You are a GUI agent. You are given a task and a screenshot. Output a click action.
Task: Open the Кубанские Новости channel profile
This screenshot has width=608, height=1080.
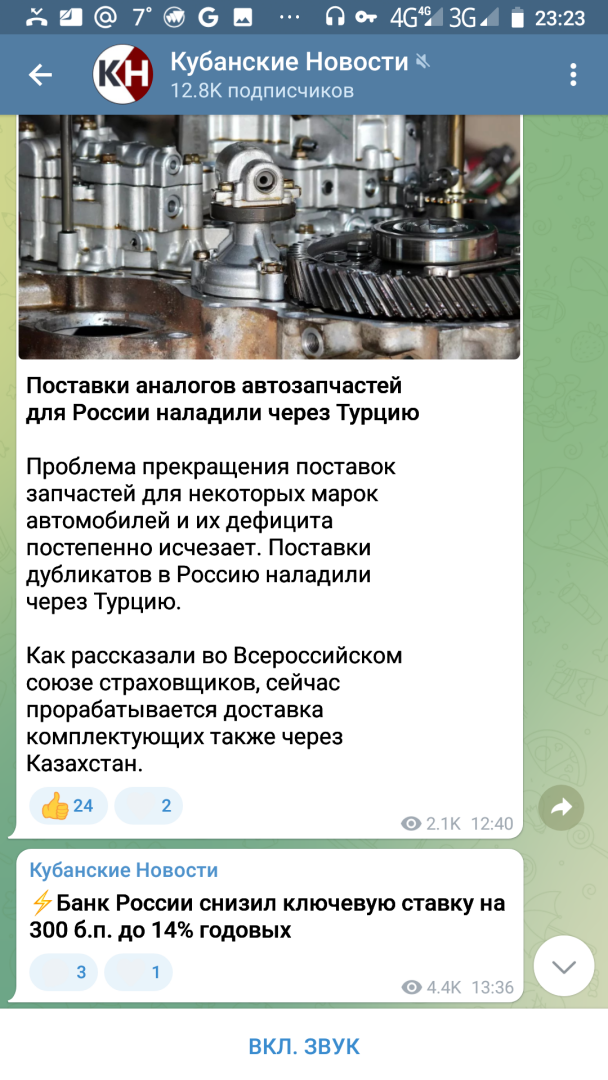pyautogui.click(x=290, y=75)
